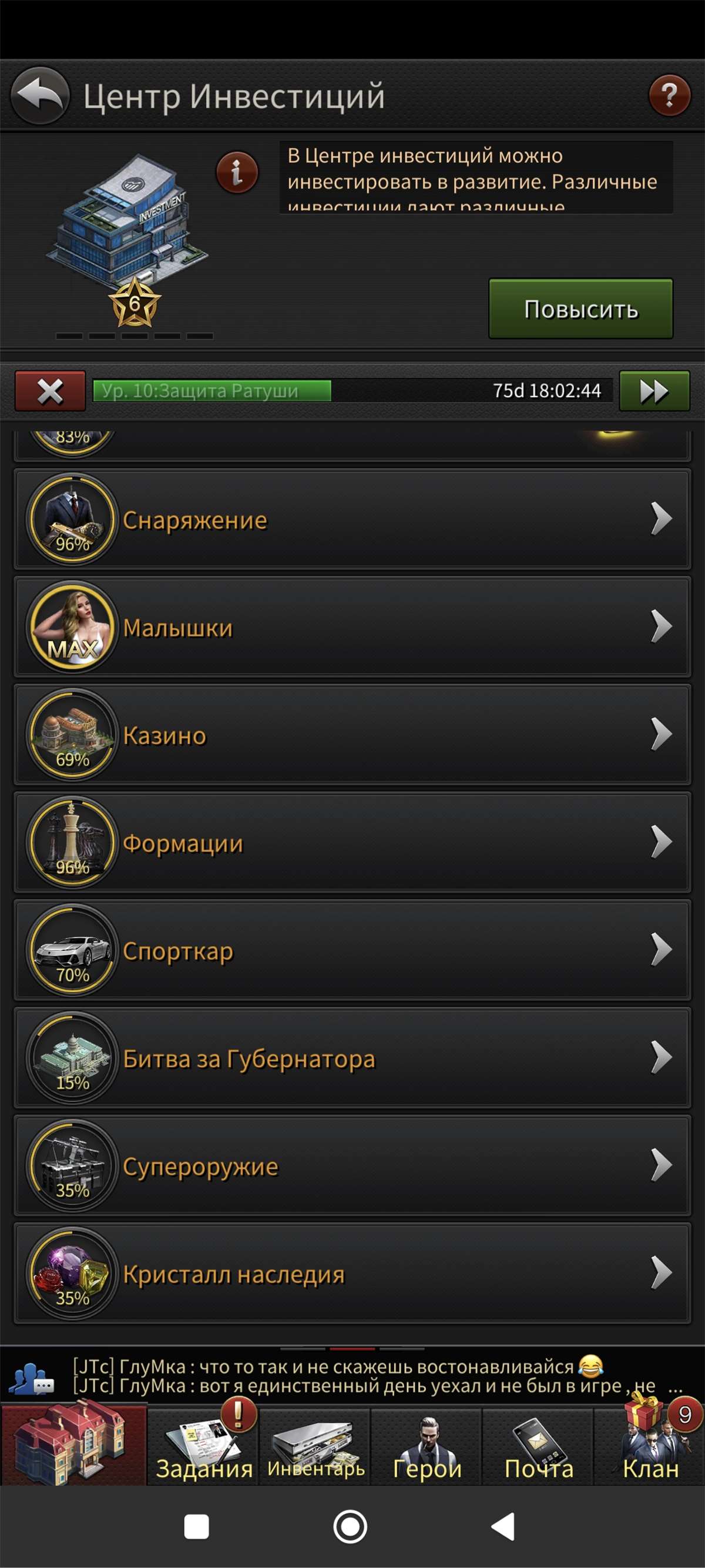Open the question mark help button
The image size is (705, 1568).
click(669, 96)
